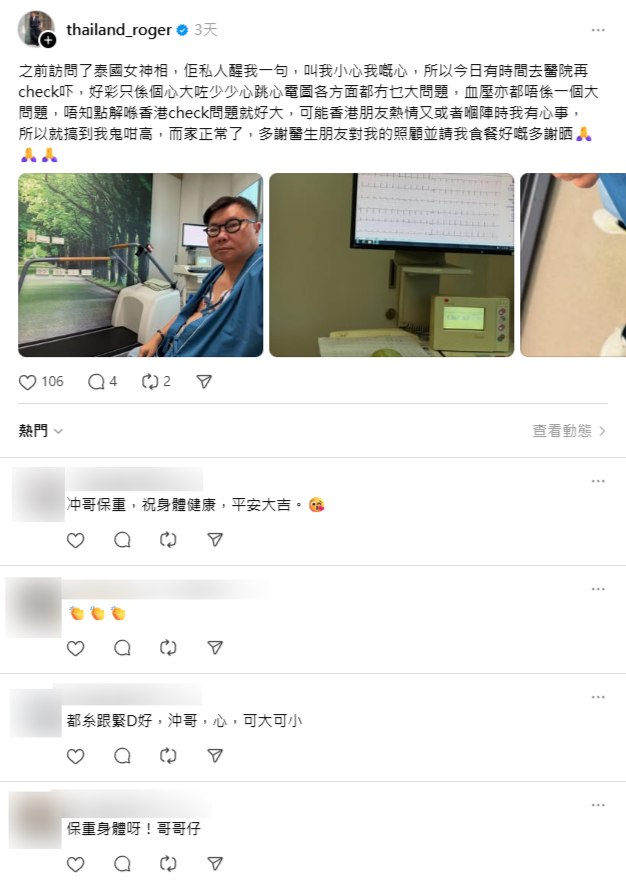
Task: Open comments on thailand_roger's post
Action: pyautogui.click(x=97, y=381)
